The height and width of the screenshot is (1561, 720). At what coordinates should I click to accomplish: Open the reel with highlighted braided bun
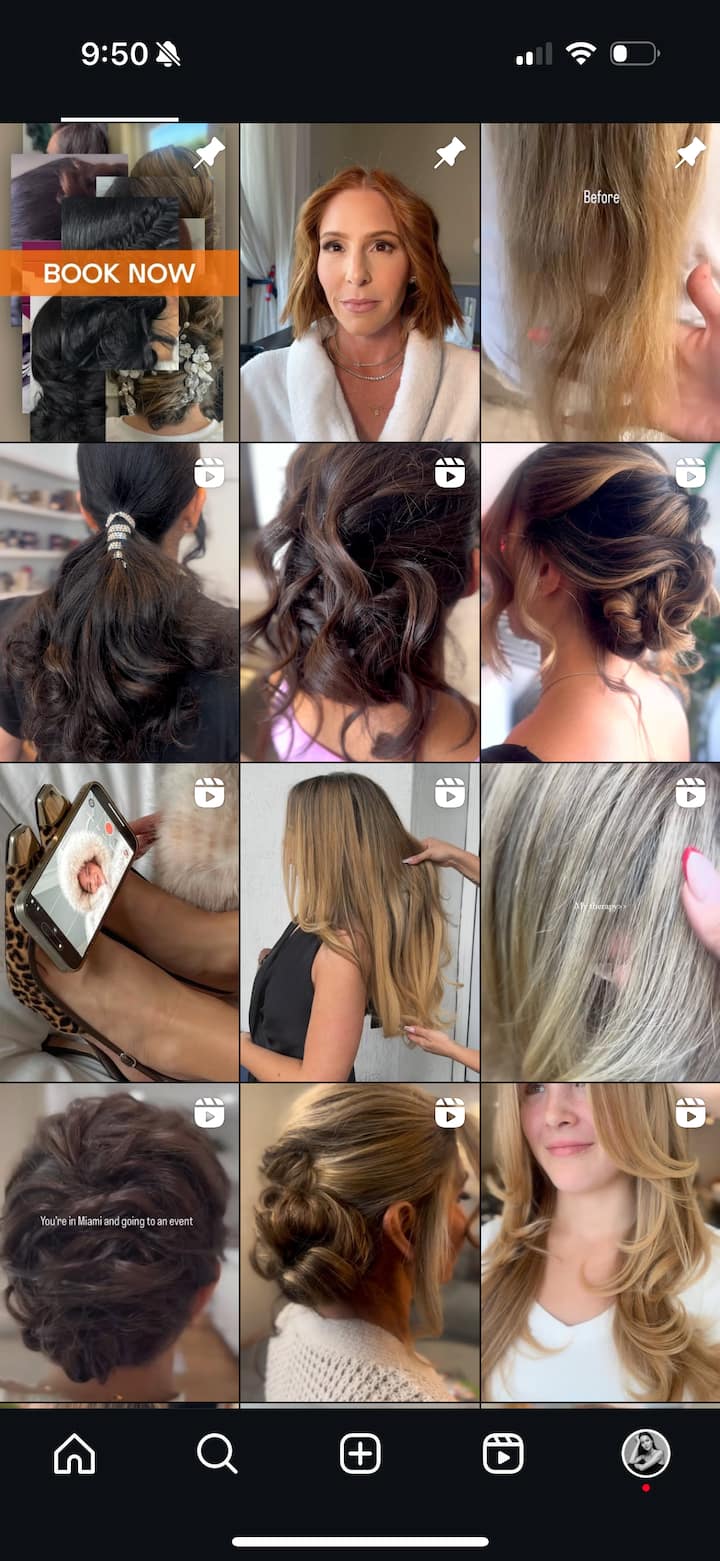point(600,602)
